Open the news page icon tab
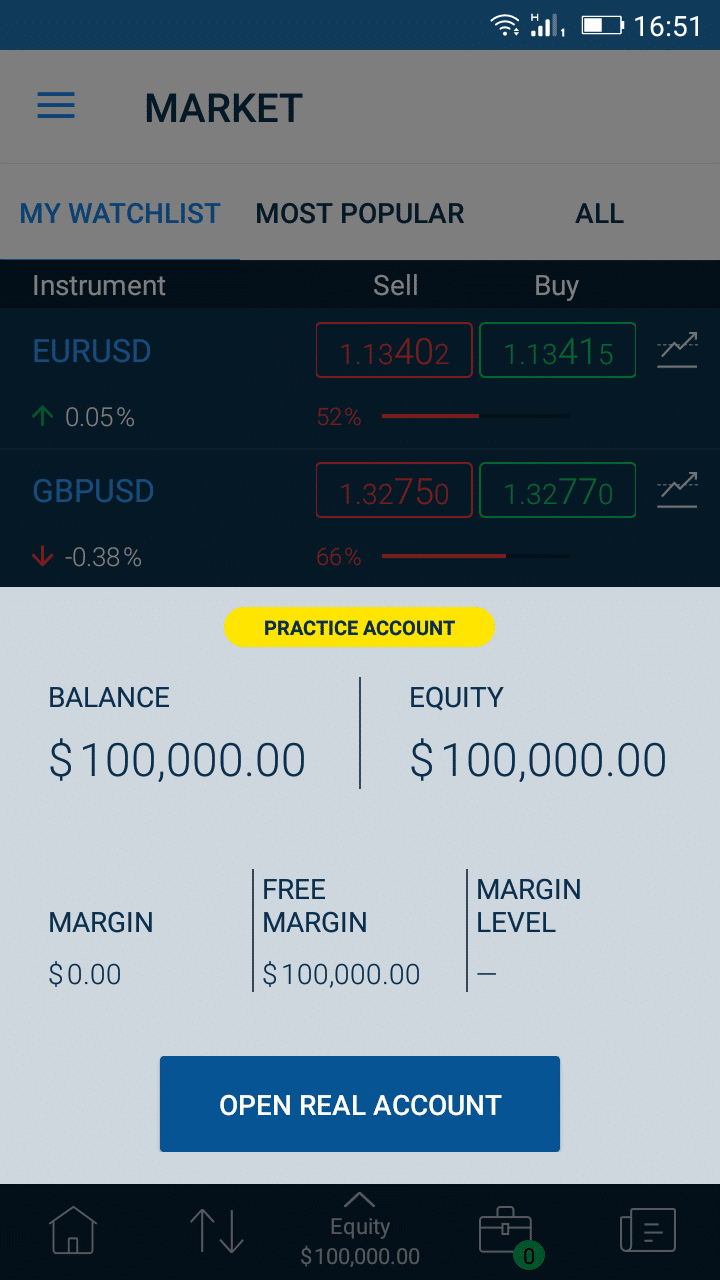 [x=648, y=1231]
